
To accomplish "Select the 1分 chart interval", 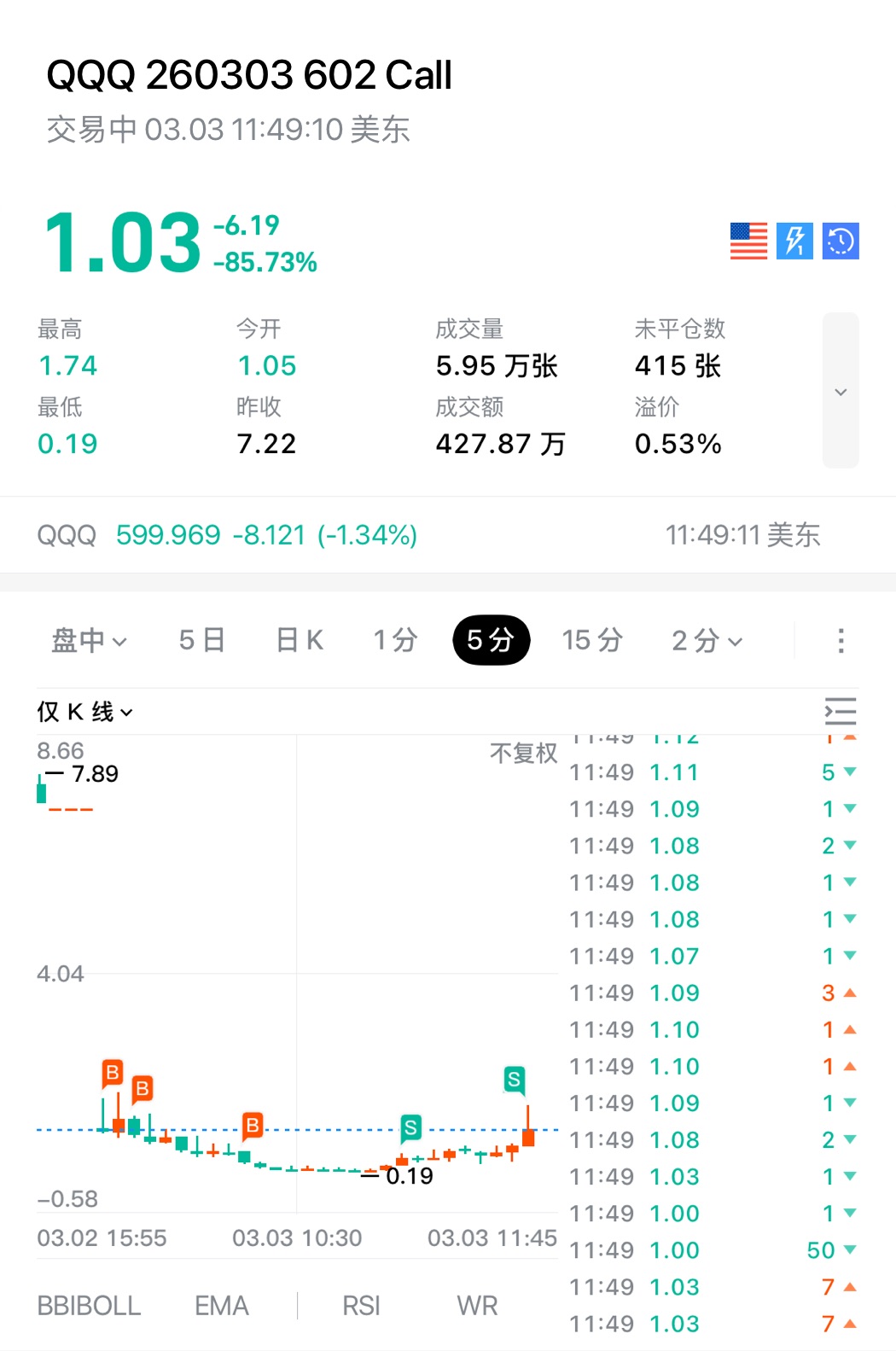I will (x=395, y=640).
